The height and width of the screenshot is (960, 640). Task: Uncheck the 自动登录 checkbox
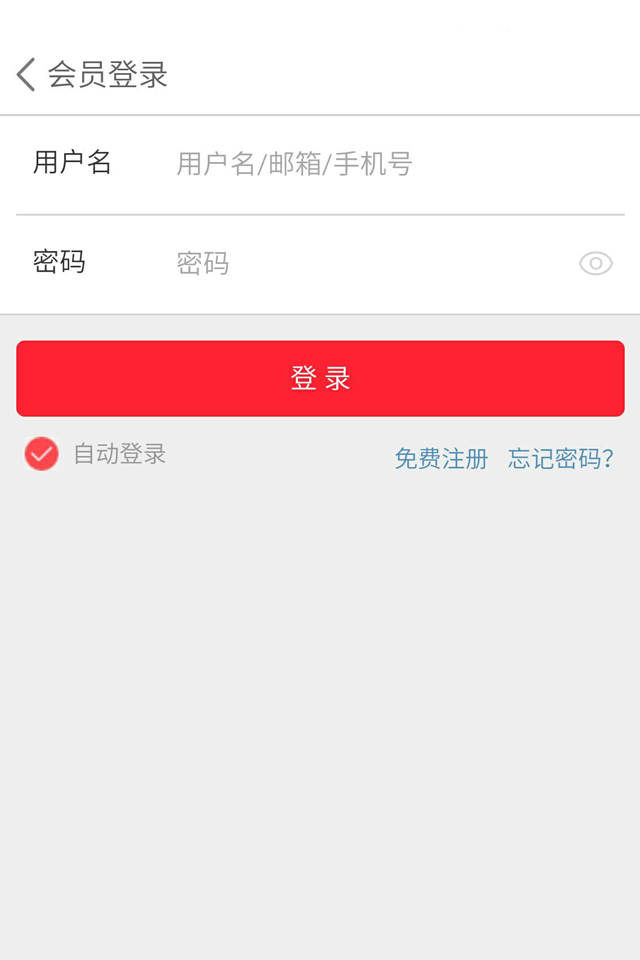(x=42, y=454)
